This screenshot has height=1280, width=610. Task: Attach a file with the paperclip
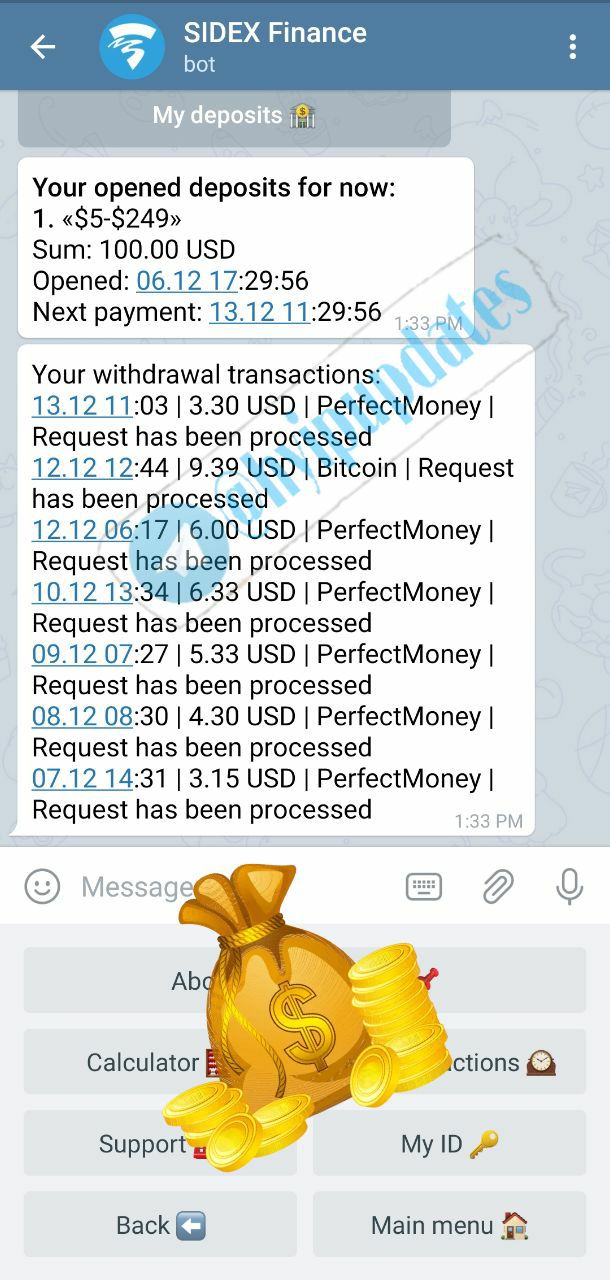point(497,886)
